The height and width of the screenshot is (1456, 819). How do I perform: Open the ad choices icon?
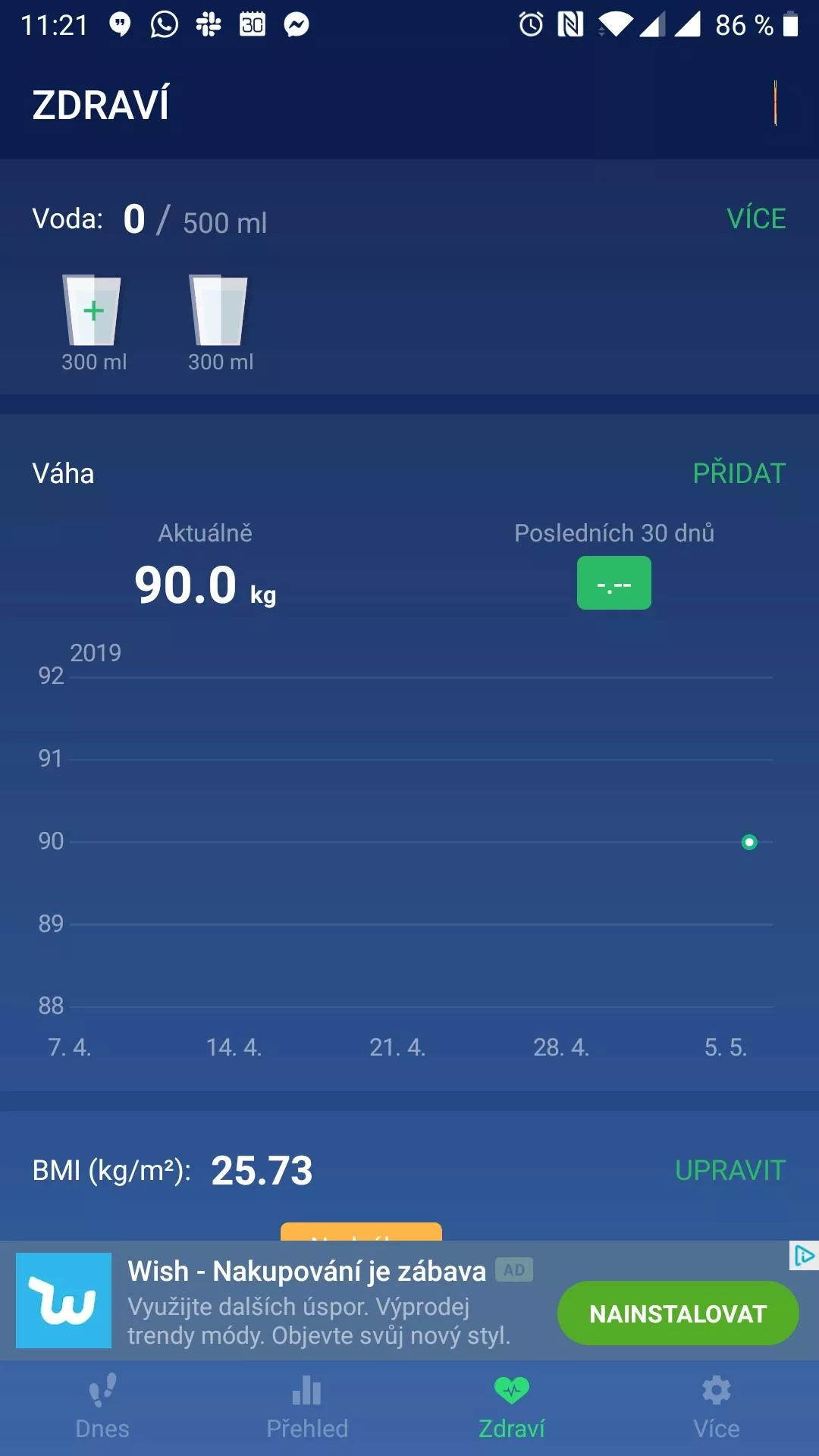[803, 1256]
